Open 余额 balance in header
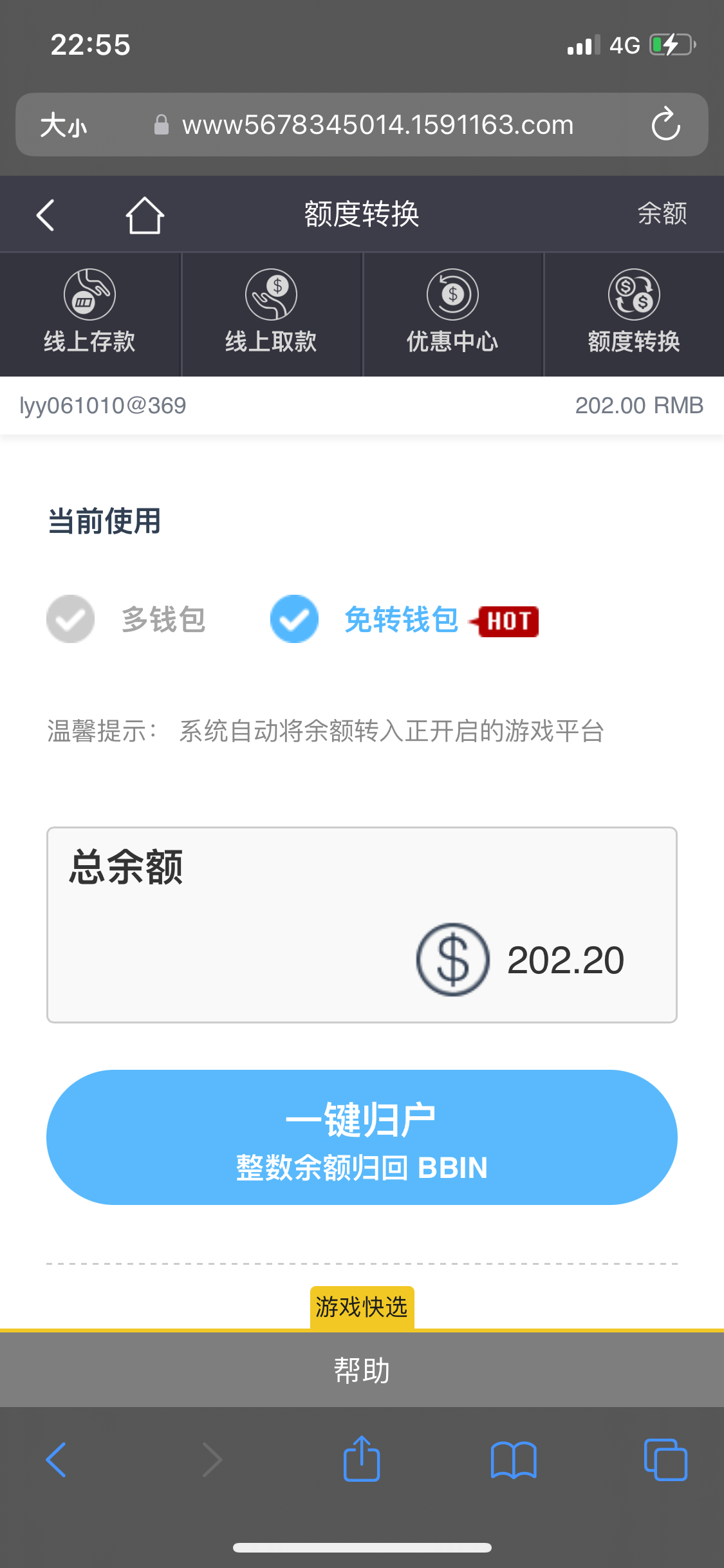Screen dimensions: 724x1568 tap(662, 214)
